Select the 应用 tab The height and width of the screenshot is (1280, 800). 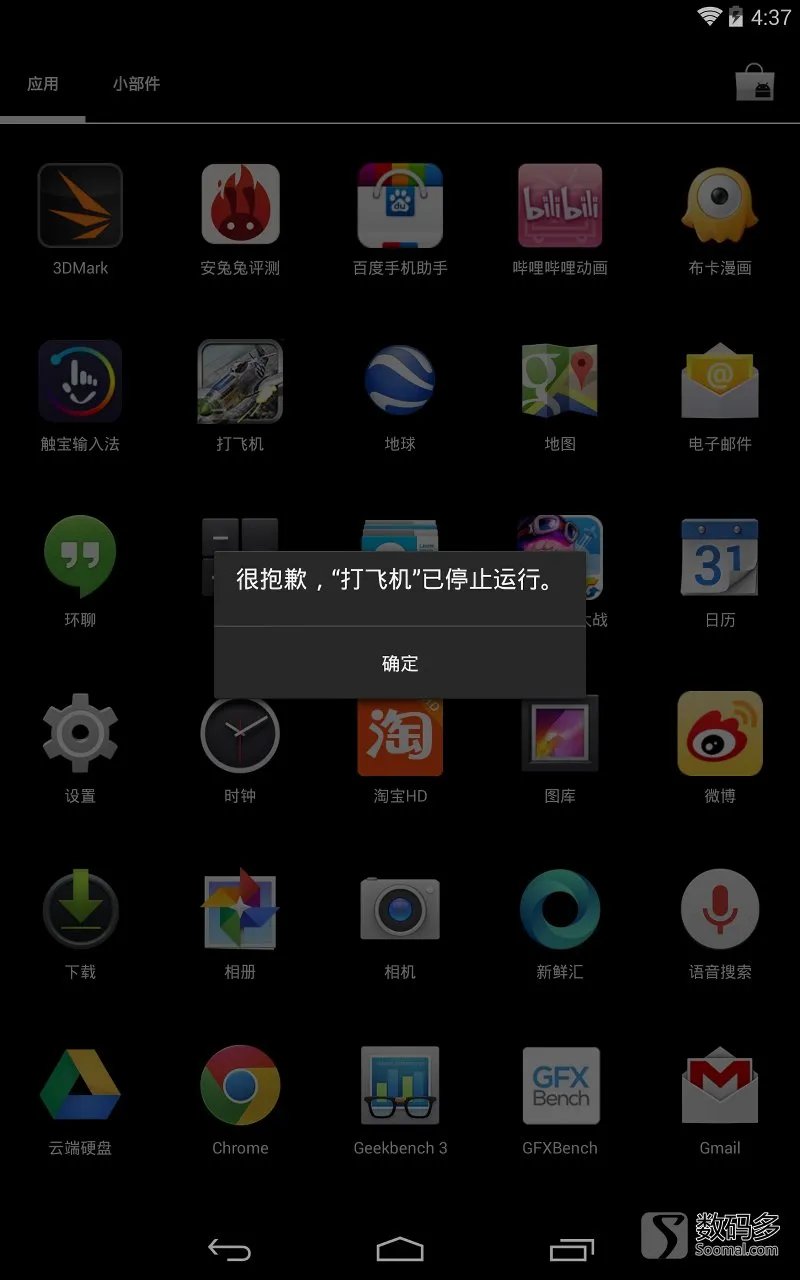click(x=43, y=85)
